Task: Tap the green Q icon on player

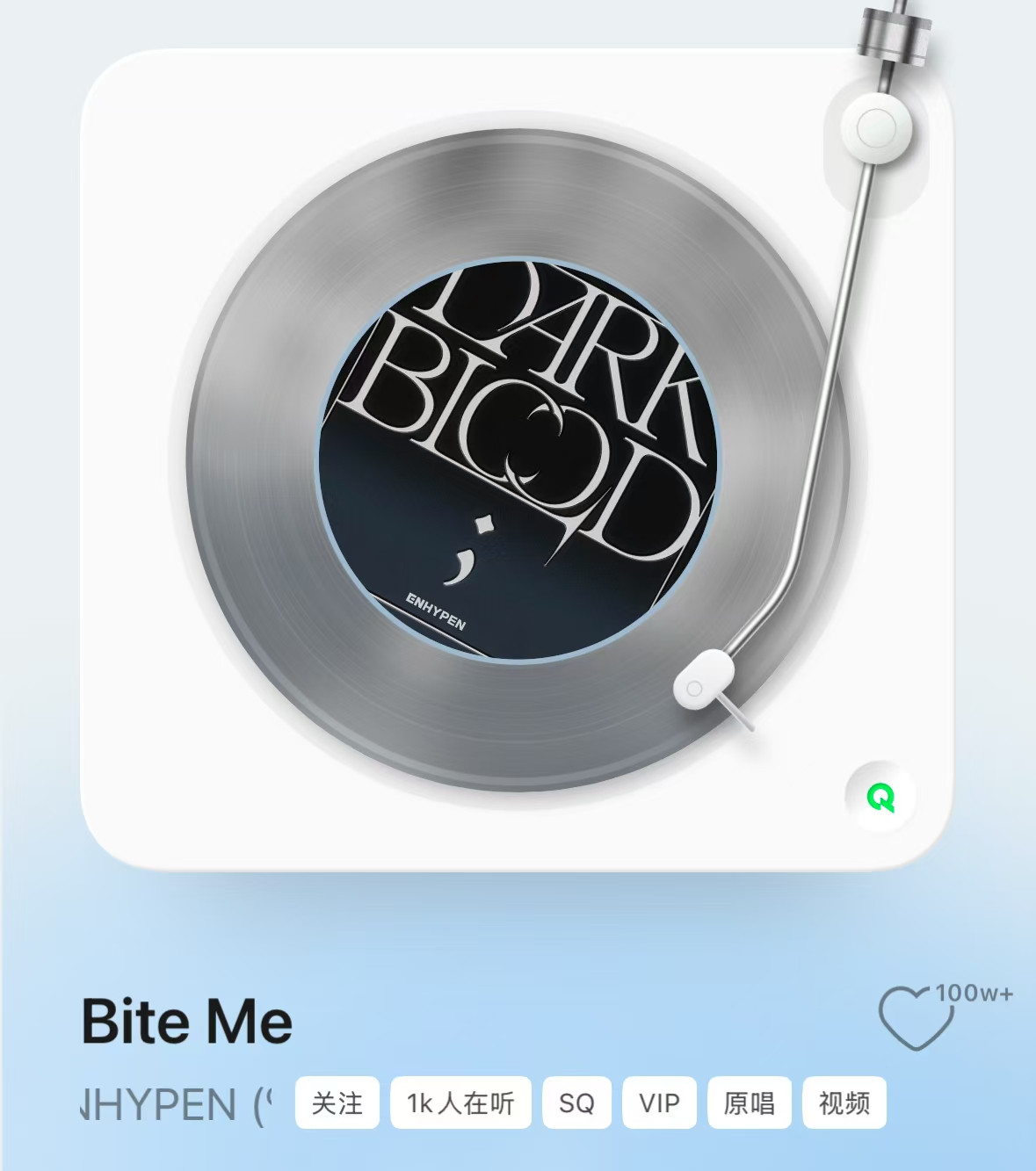Action: (880, 797)
